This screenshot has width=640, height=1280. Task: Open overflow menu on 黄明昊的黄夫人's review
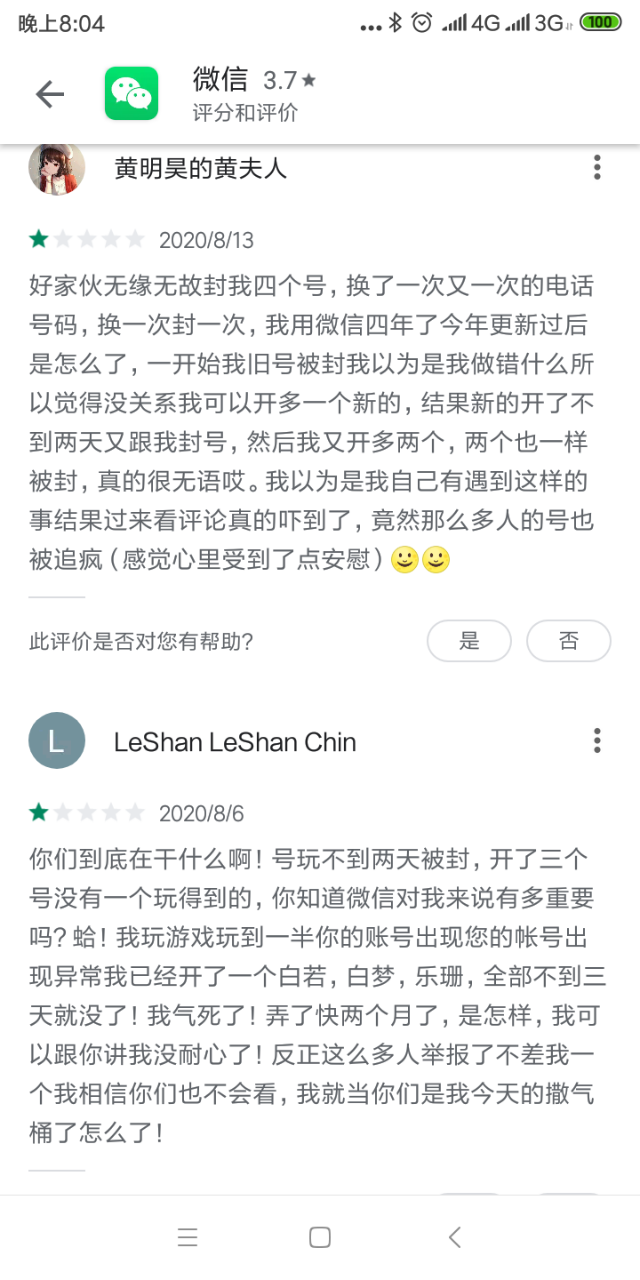pyautogui.click(x=597, y=167)
